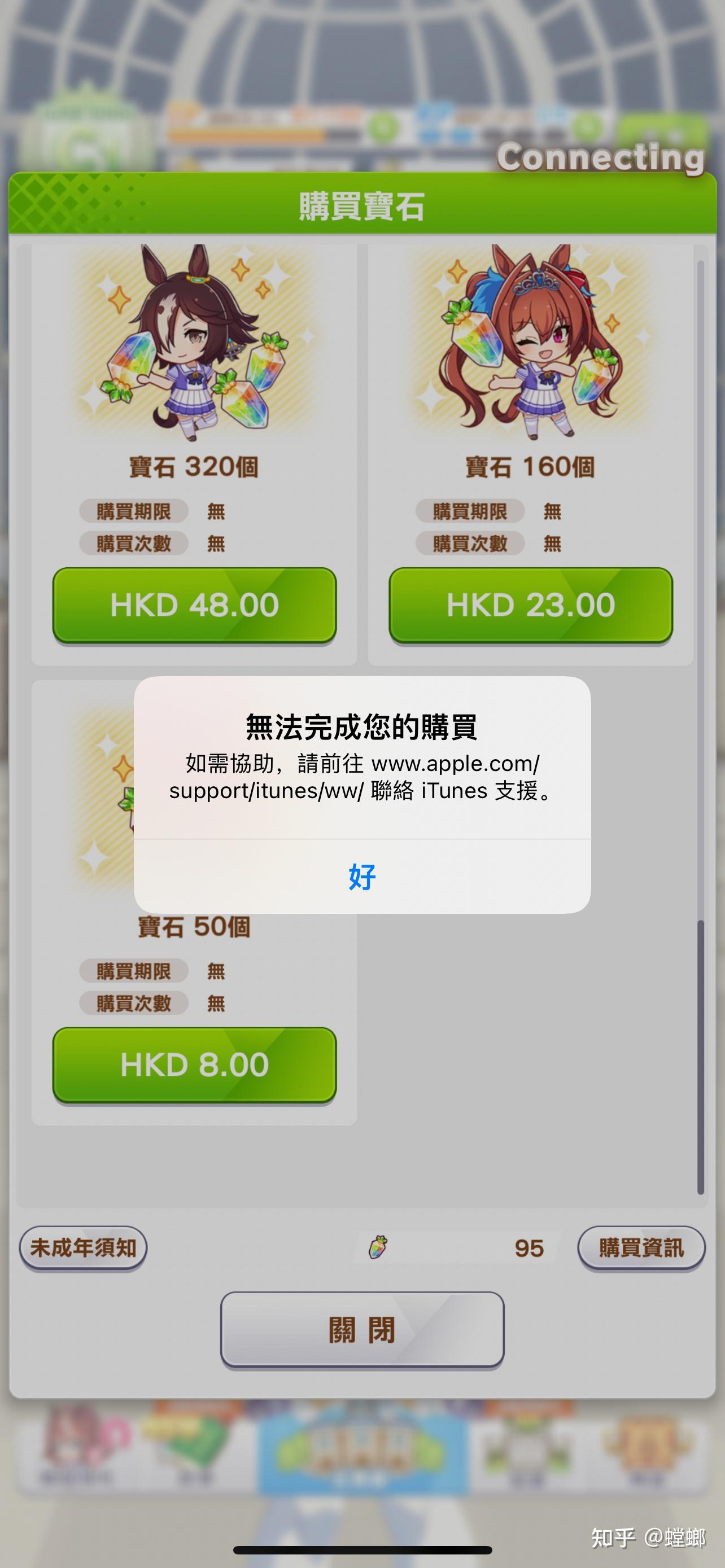This screenshot has height=1568, width=725.
Task: Open 購買資訊 purchase info
Action: tap(641, 1248)
